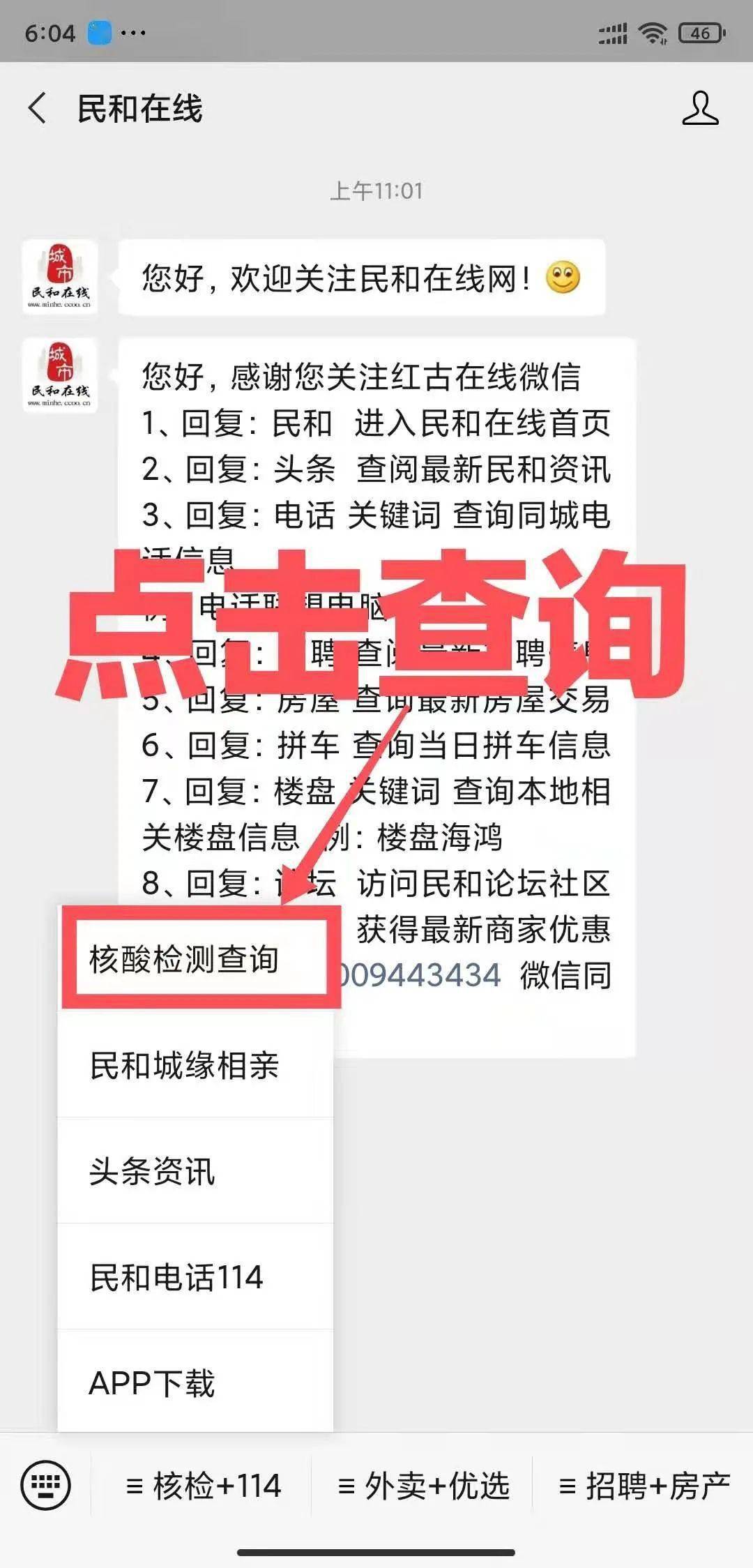Go back from 民和在线 chat
The height and width of the screenshot is (1568, 753).
(38, 109)
